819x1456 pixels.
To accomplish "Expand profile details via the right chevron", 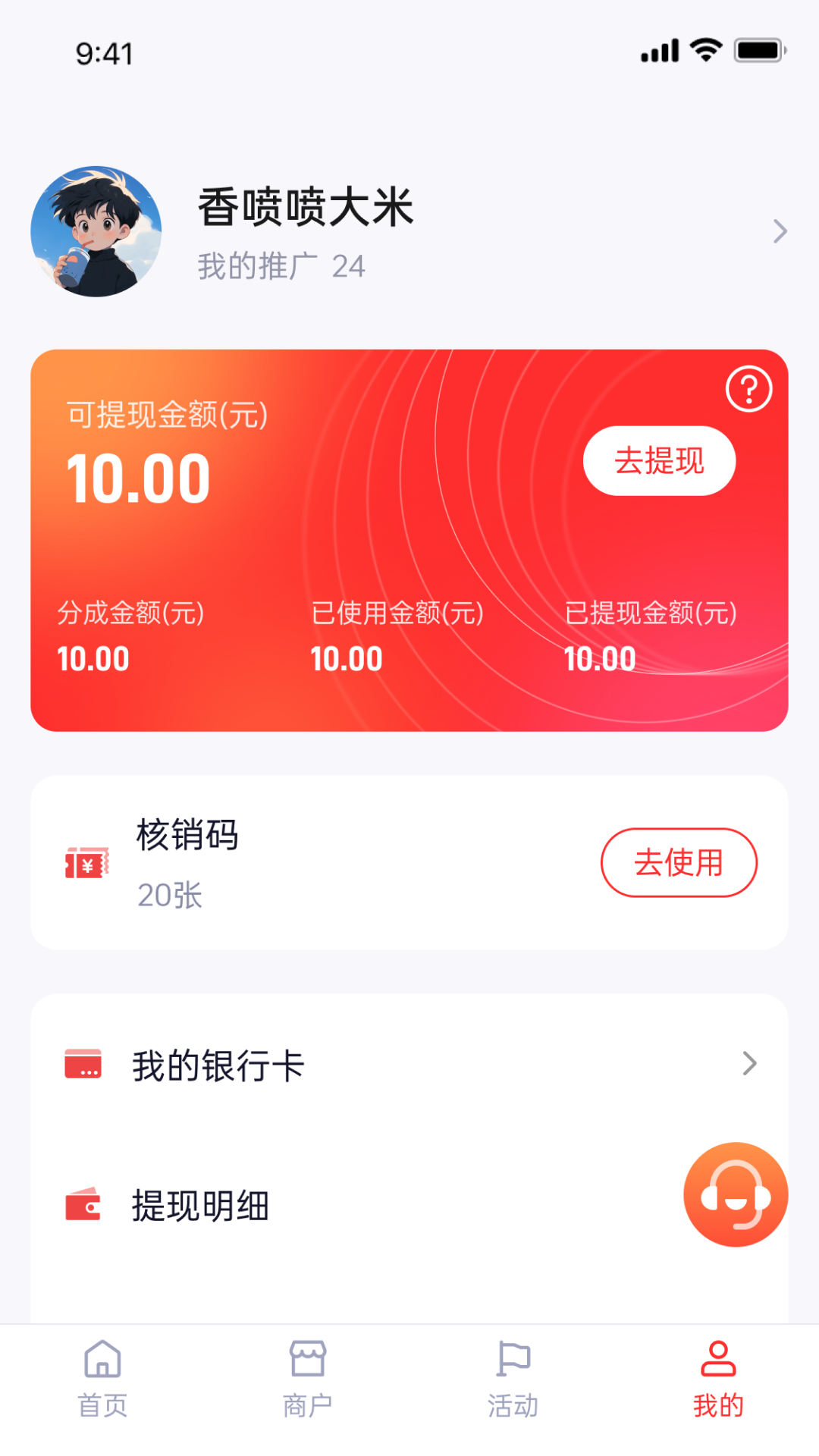I will point(780,231).
